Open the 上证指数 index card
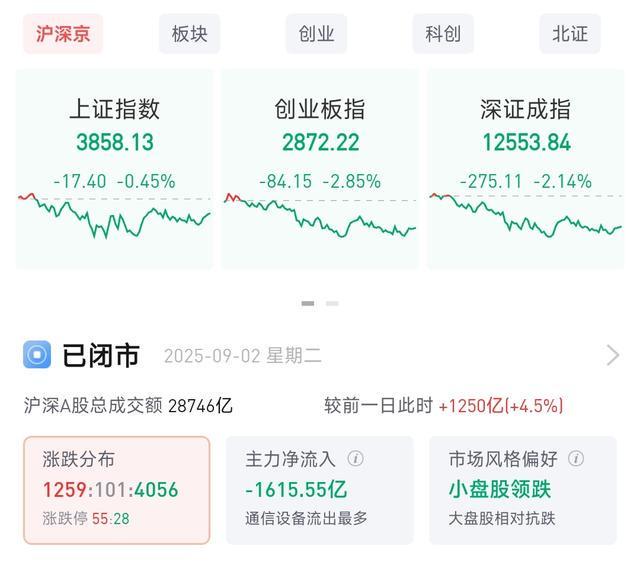640x562 pixels. tap(114, 168)
